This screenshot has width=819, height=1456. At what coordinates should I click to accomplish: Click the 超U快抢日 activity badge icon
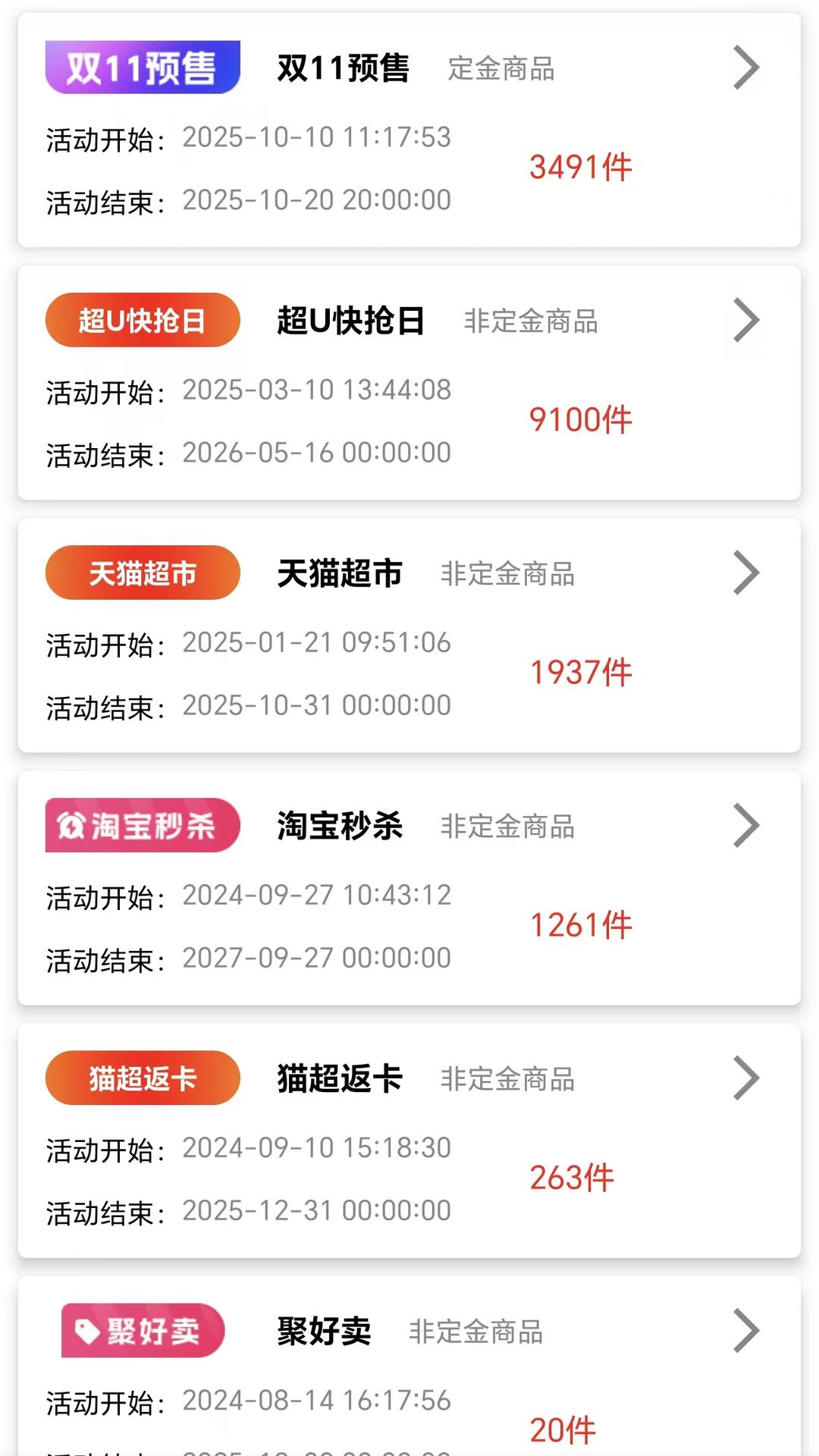coord(141,321)
